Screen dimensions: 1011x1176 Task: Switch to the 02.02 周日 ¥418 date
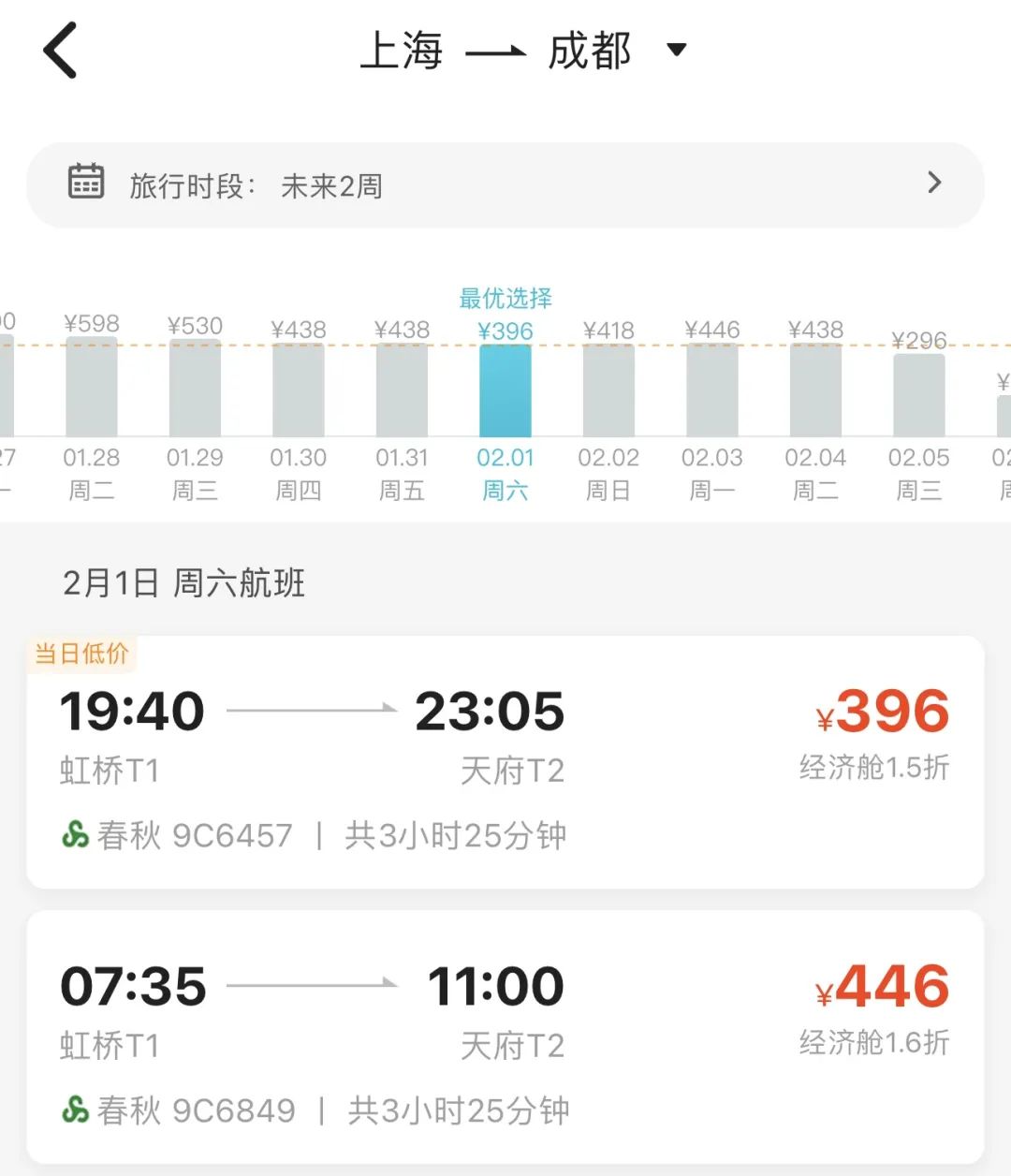tap(608, 390)
